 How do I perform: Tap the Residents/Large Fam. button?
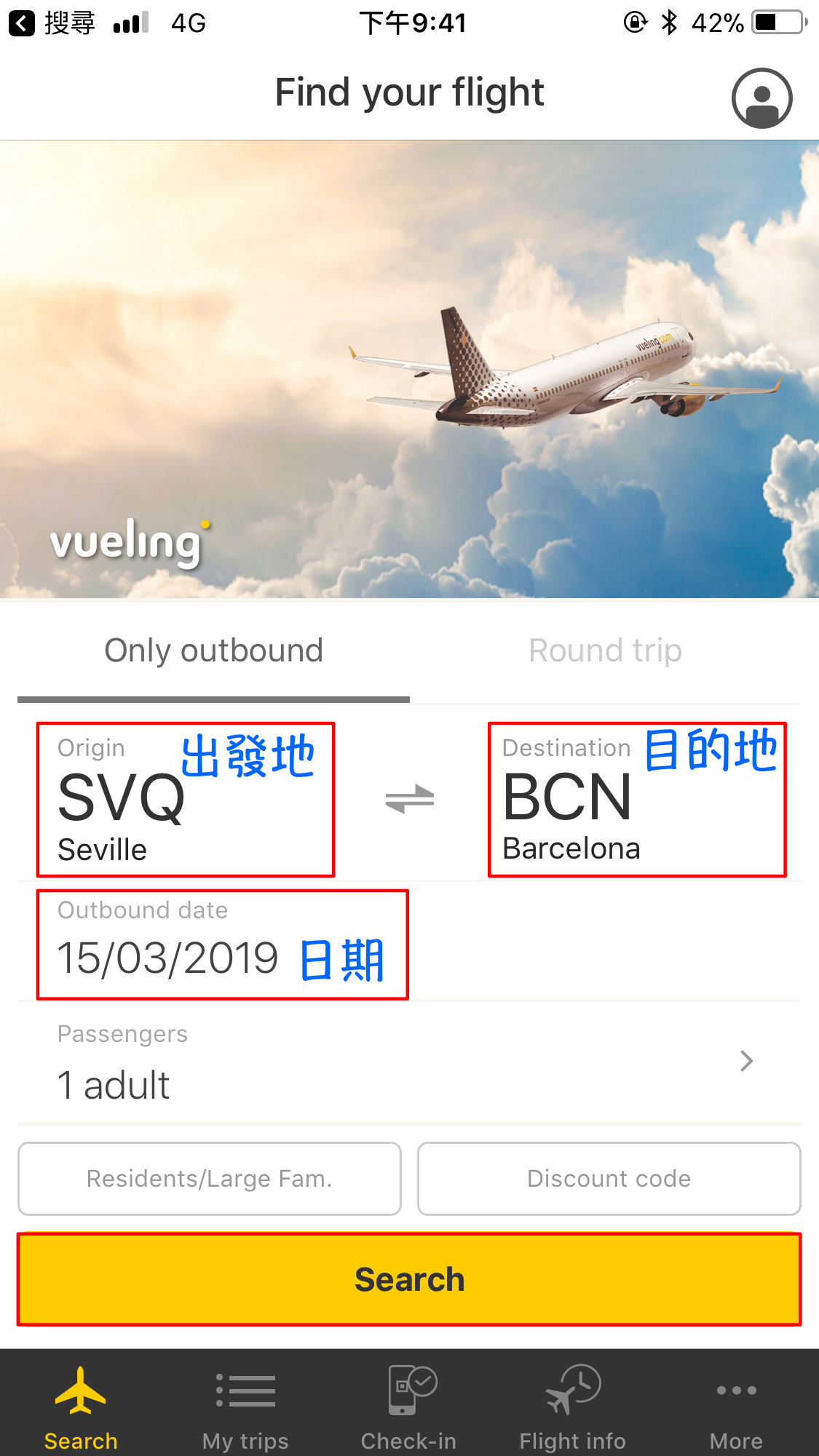(210, 1179)
